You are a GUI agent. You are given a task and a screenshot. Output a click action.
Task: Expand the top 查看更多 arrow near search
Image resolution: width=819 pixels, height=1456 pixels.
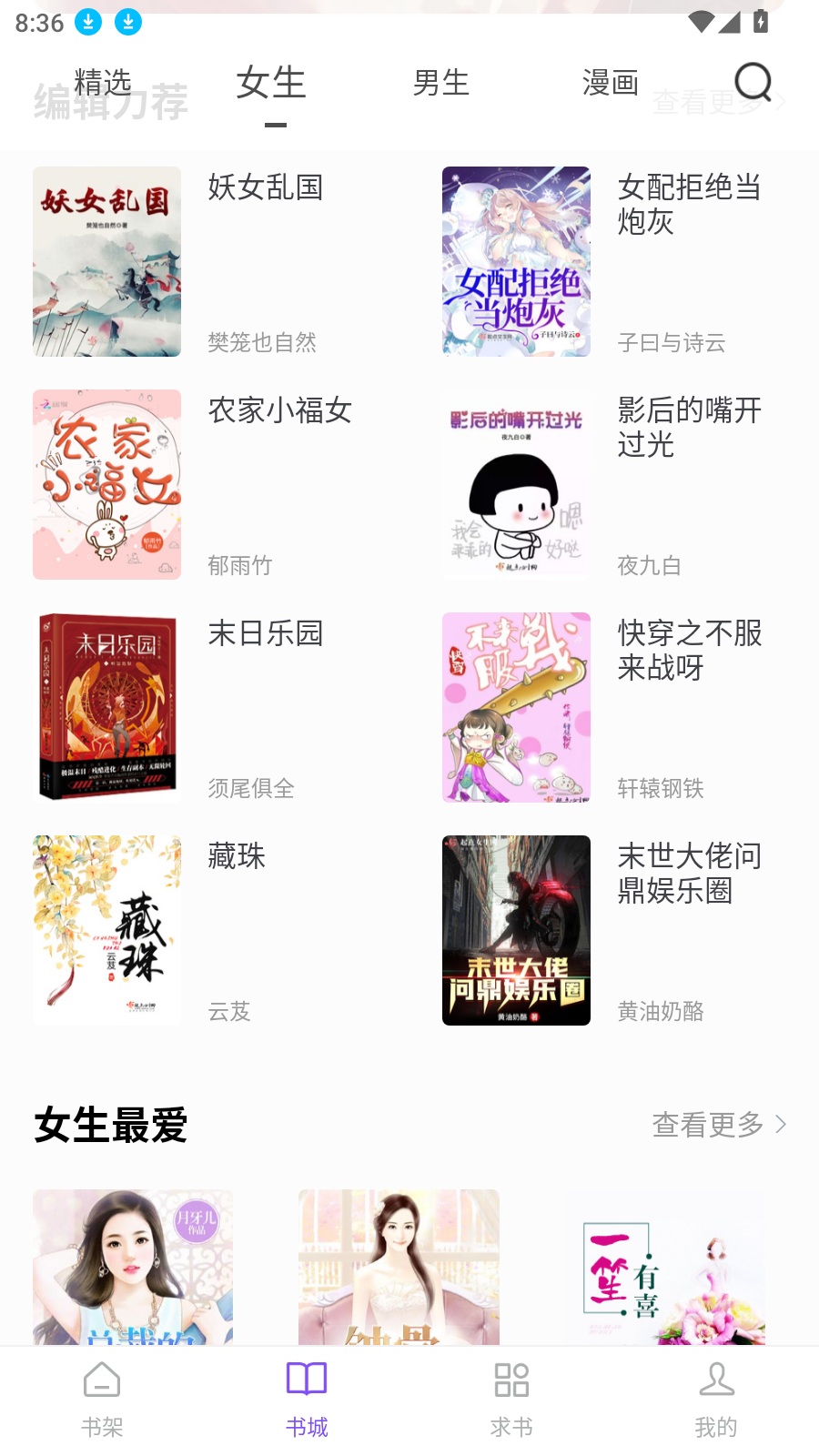tap(780, 100)
